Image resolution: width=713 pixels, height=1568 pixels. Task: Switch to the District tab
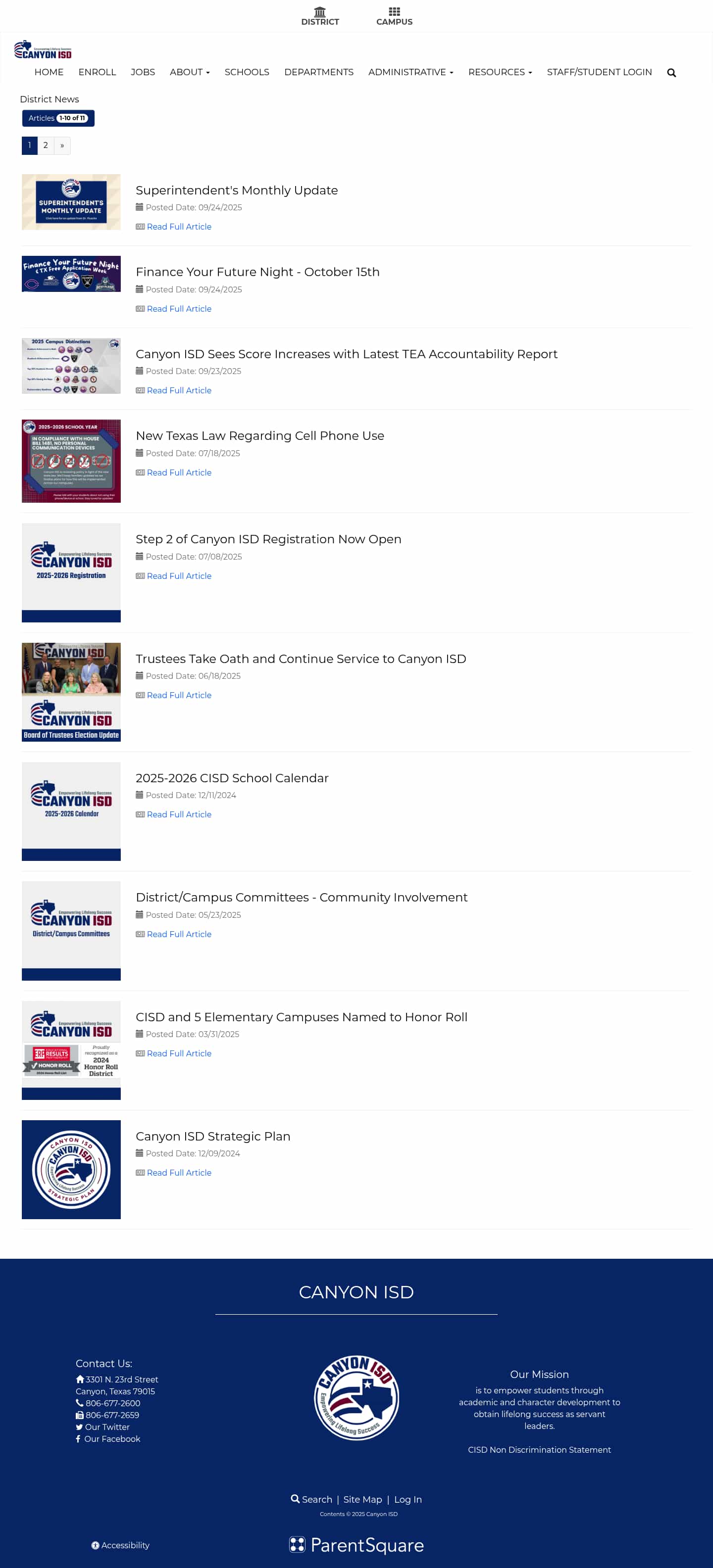(320, 16)
